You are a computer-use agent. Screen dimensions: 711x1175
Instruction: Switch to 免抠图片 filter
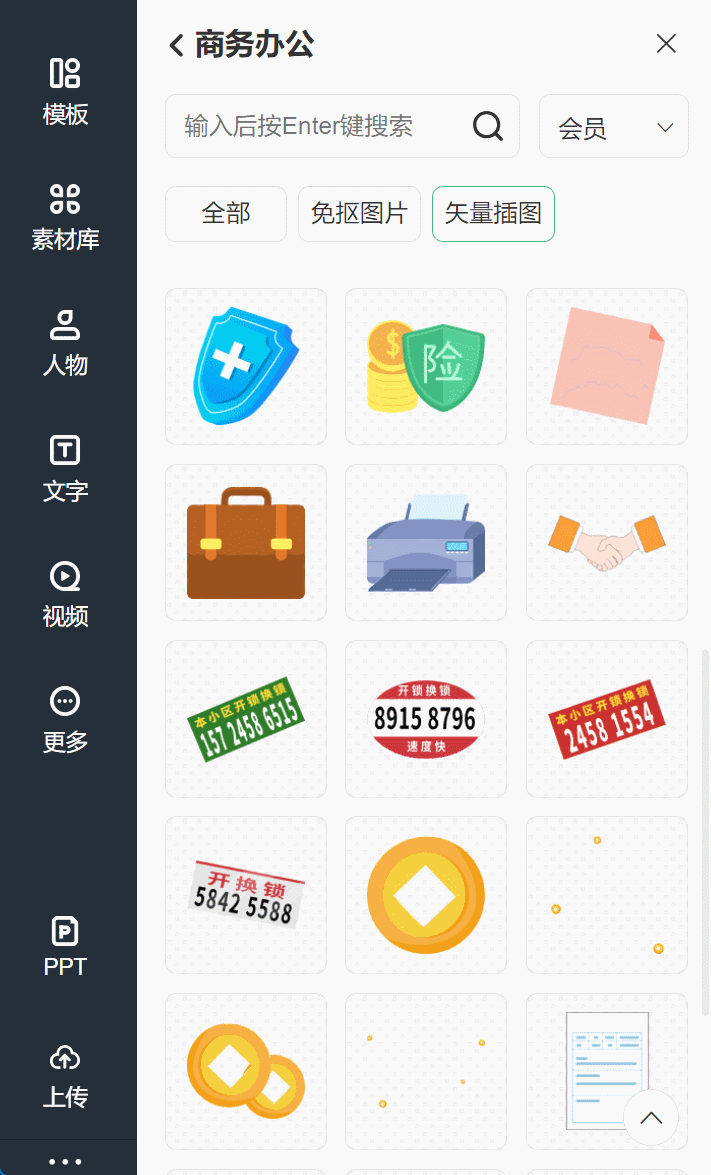point(359,214)
